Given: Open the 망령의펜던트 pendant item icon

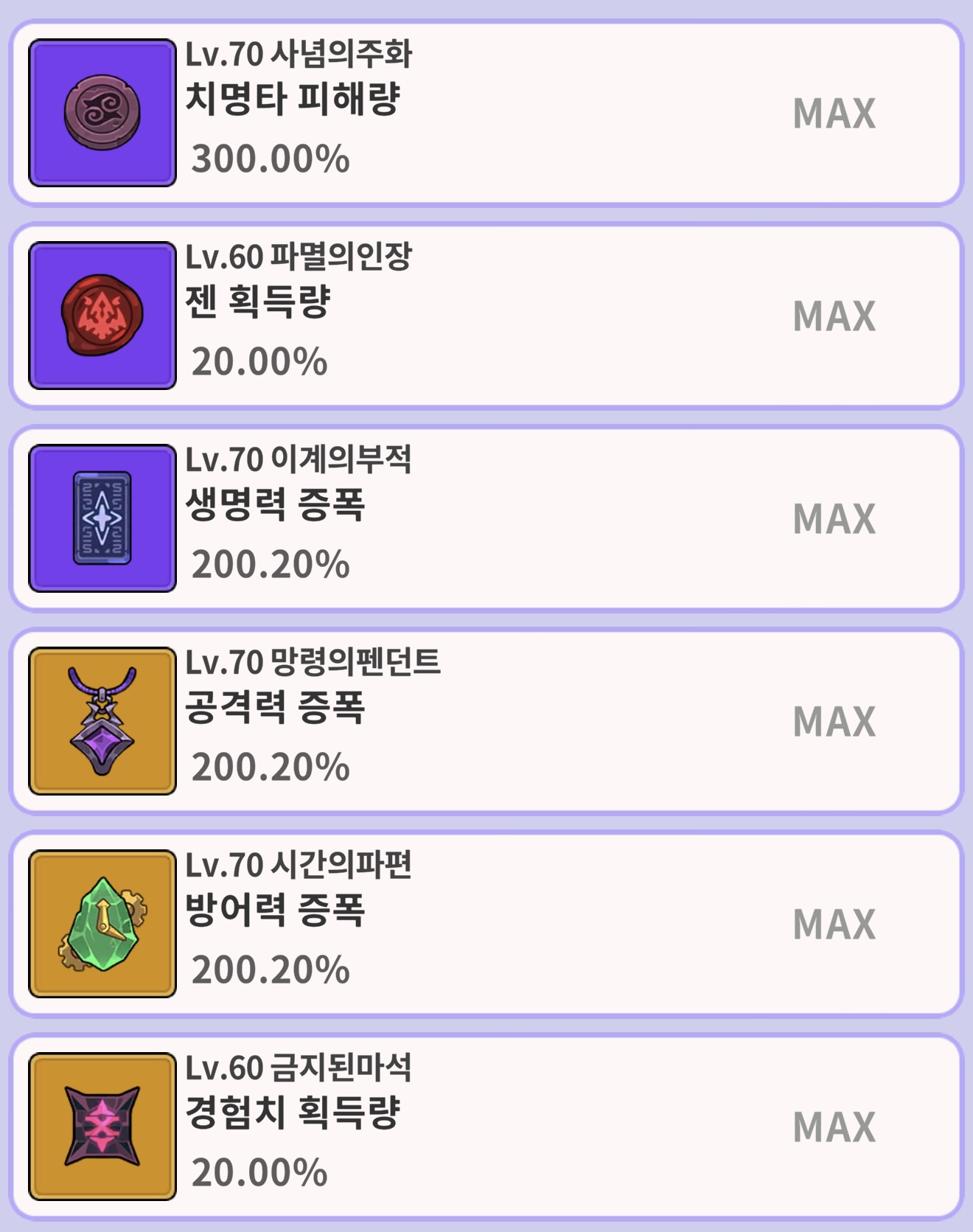Looking at the screenshot, I should 102,721.
